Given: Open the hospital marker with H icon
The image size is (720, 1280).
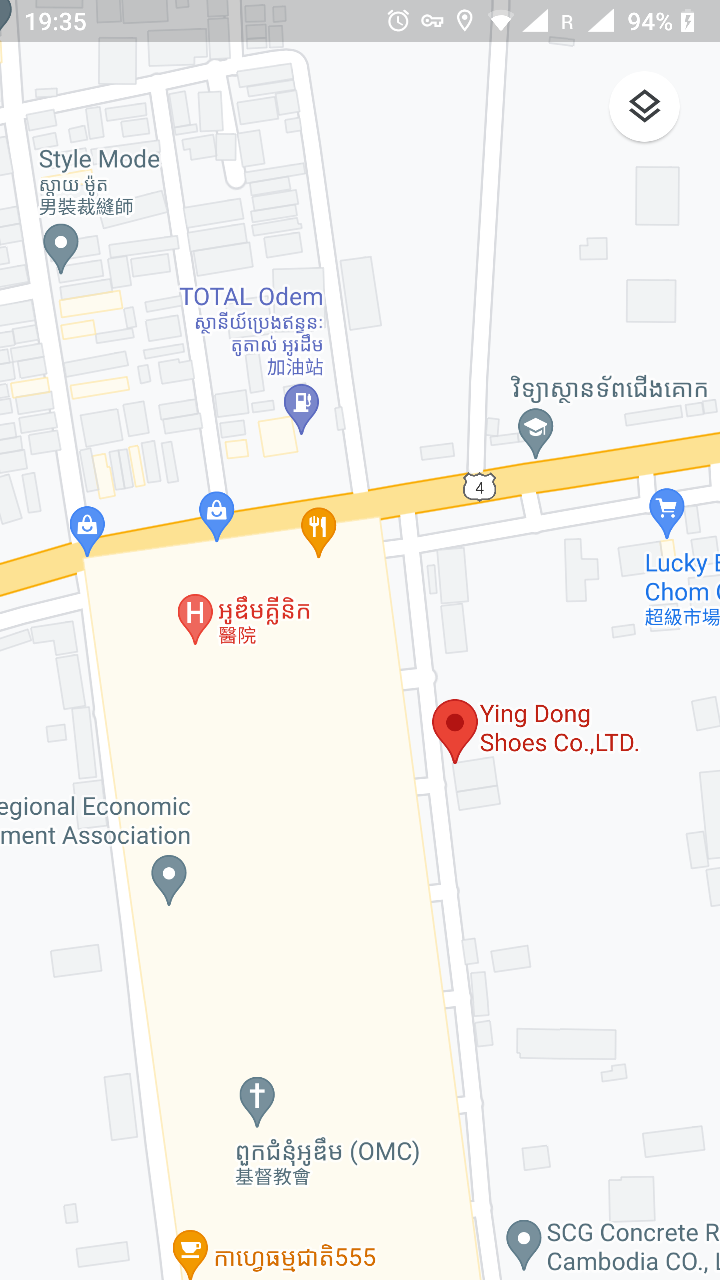Looking at the screenshot, I should [x=194, y=614].
